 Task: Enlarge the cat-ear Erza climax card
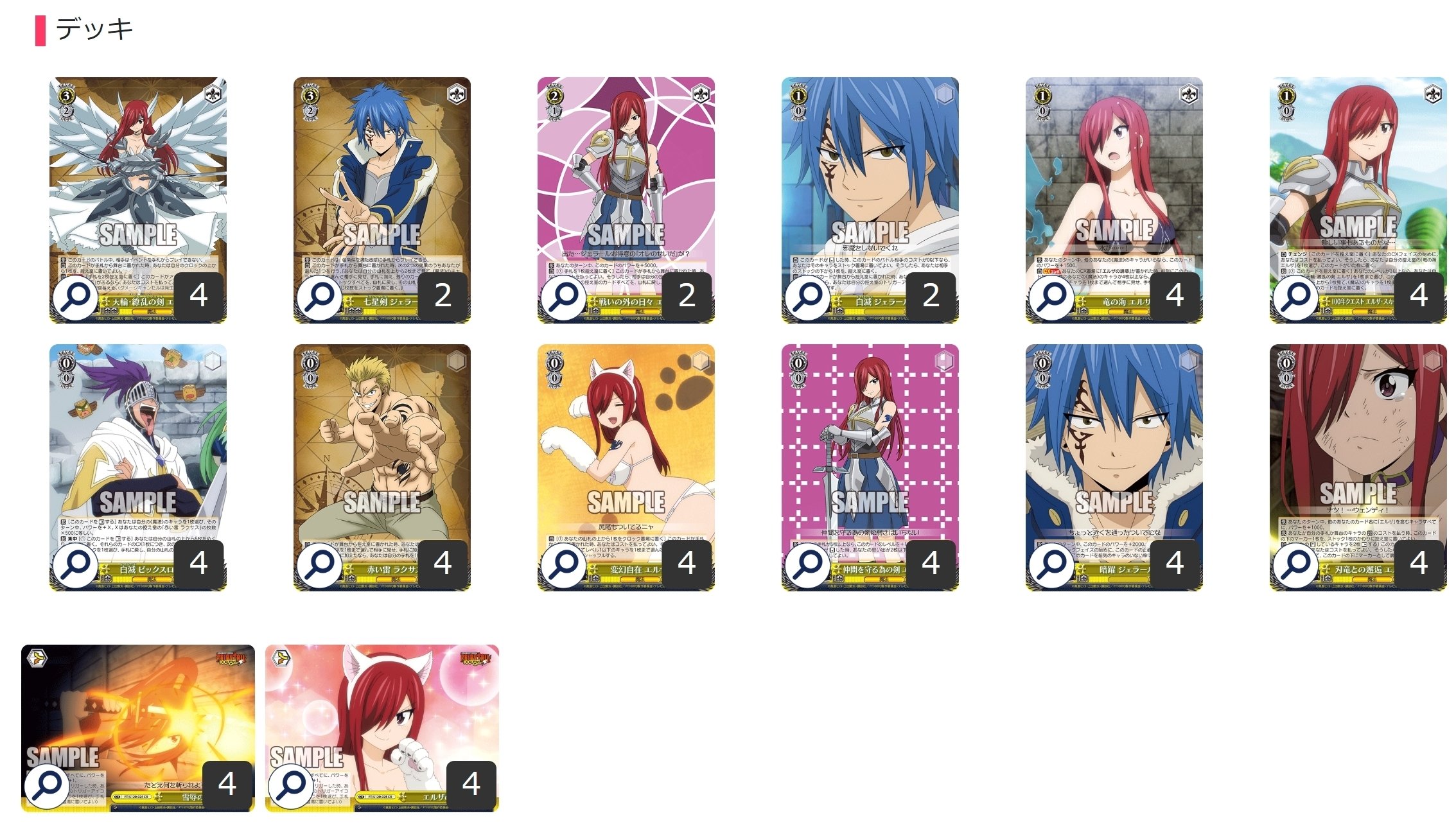pos(292,785)
